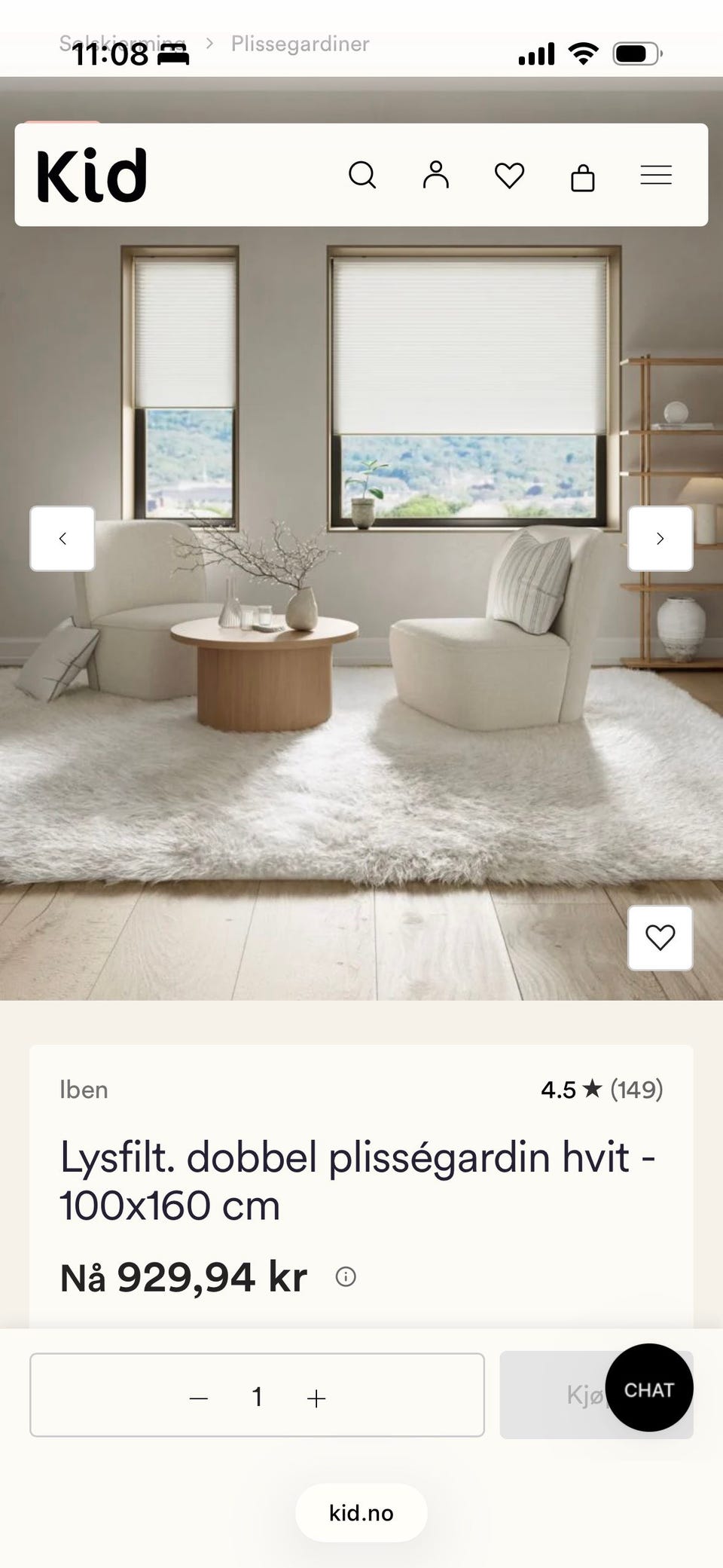Open the Plissegardiner breadcrumb link

[300, 44]
